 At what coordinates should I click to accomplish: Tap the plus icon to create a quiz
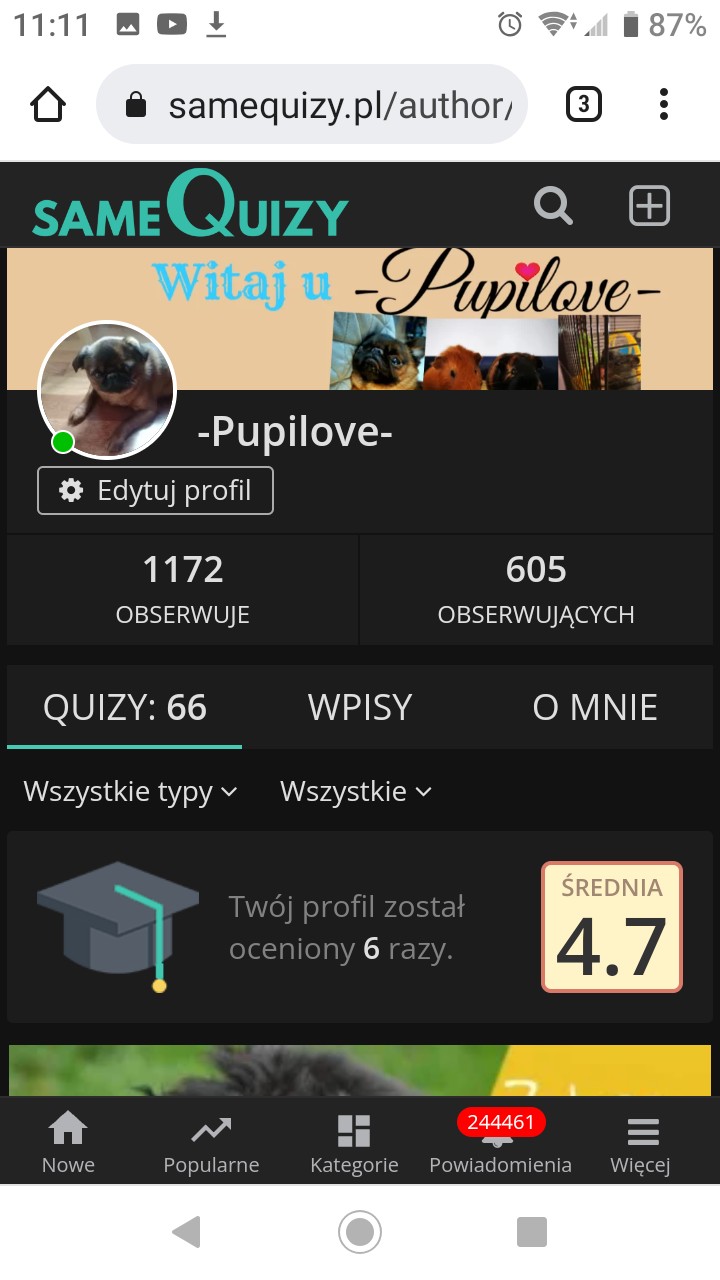(x=649, y=207)
